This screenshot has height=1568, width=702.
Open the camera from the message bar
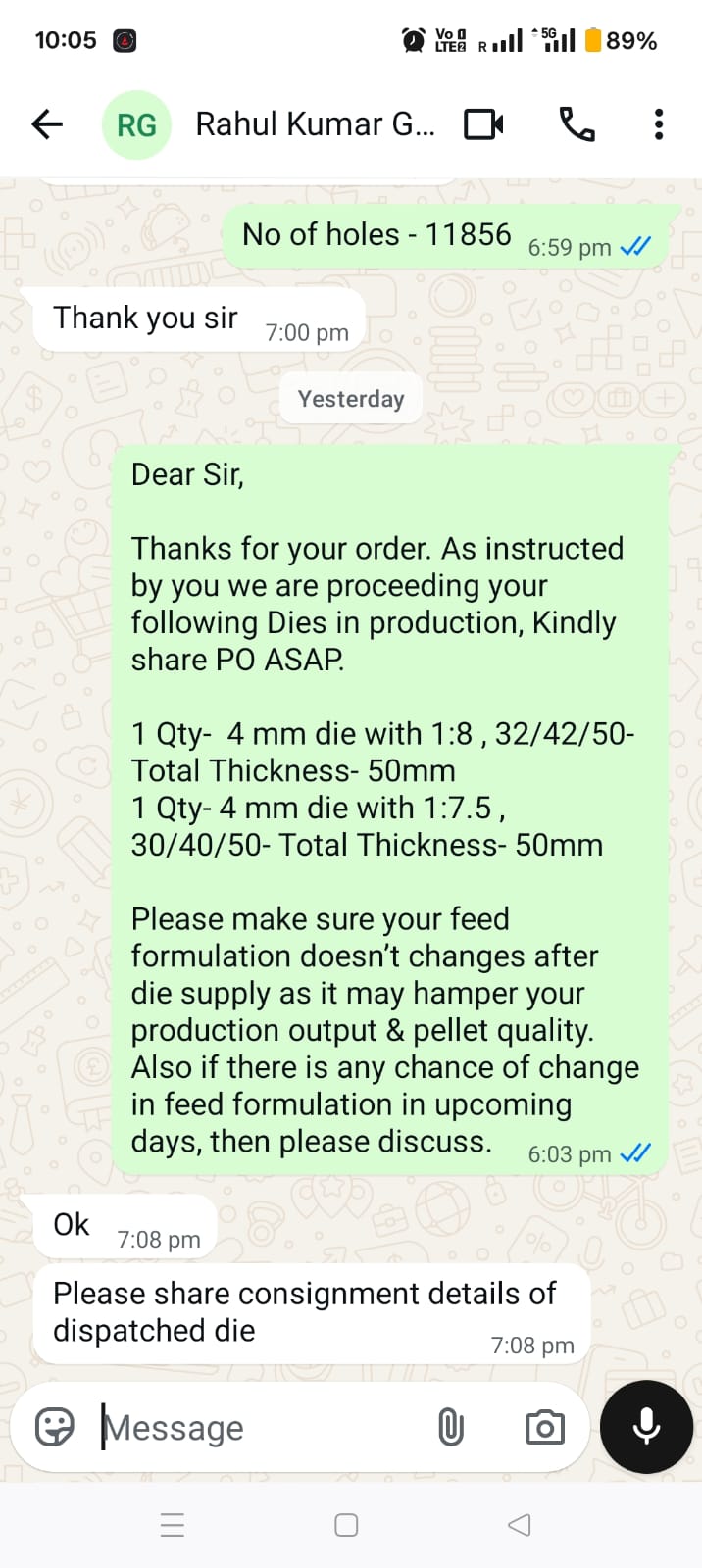click(544, 1427)
